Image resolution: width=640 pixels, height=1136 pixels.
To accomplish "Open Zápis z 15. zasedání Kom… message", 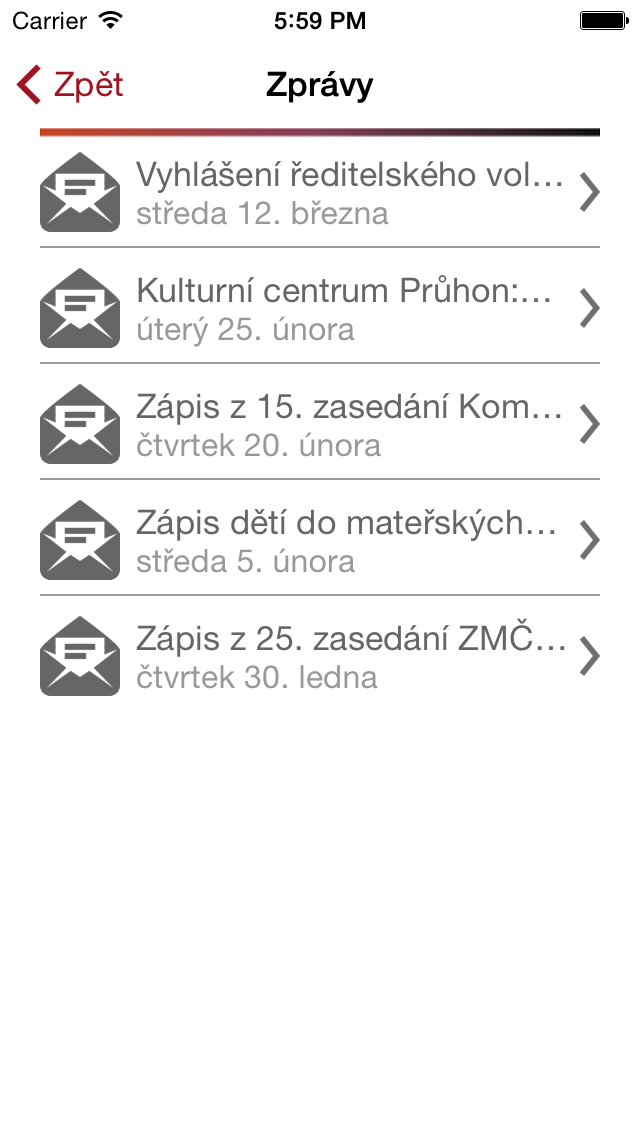I will [x=320, y=424].
